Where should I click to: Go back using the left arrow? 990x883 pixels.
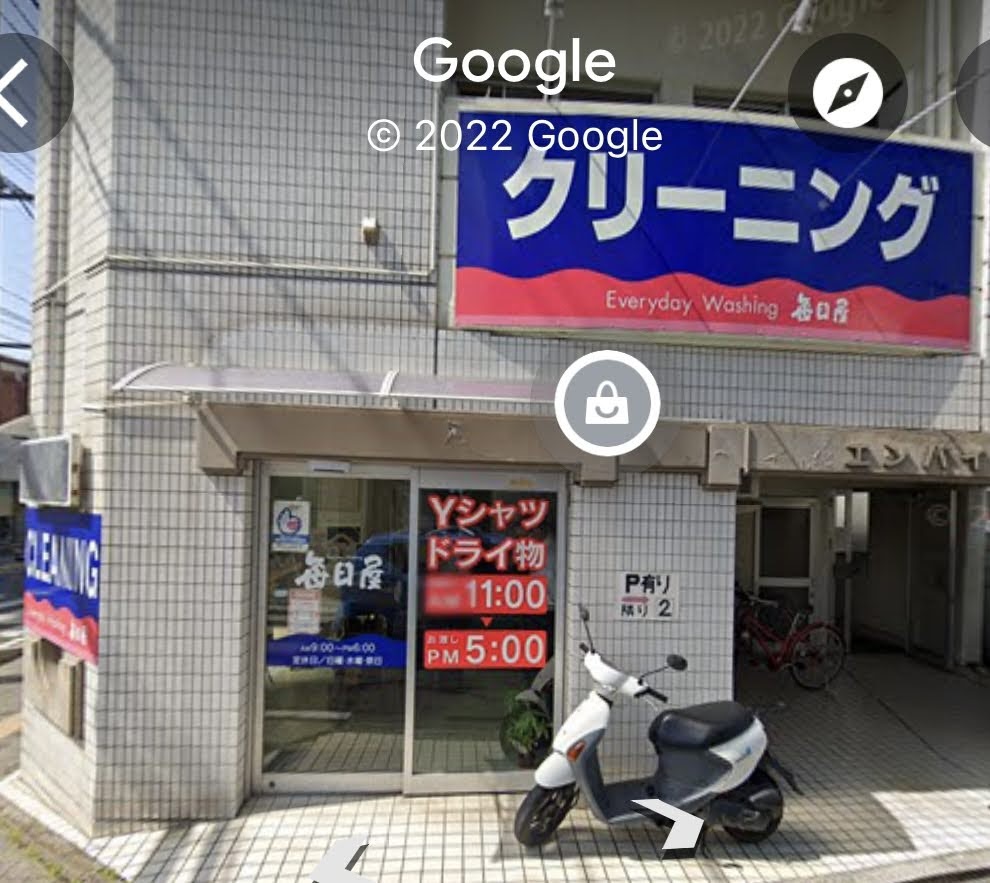(x=22, y=92)
